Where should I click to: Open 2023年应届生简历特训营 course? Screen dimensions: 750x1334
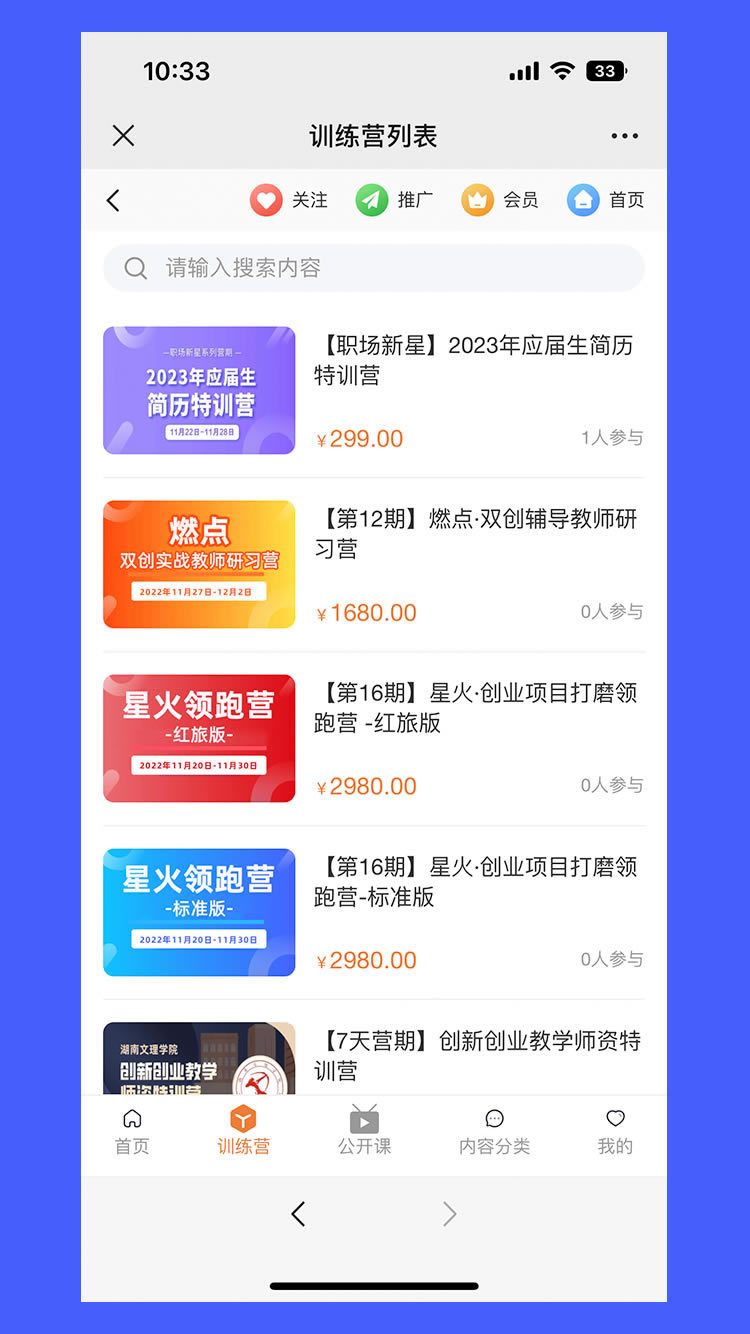[374, 390]
